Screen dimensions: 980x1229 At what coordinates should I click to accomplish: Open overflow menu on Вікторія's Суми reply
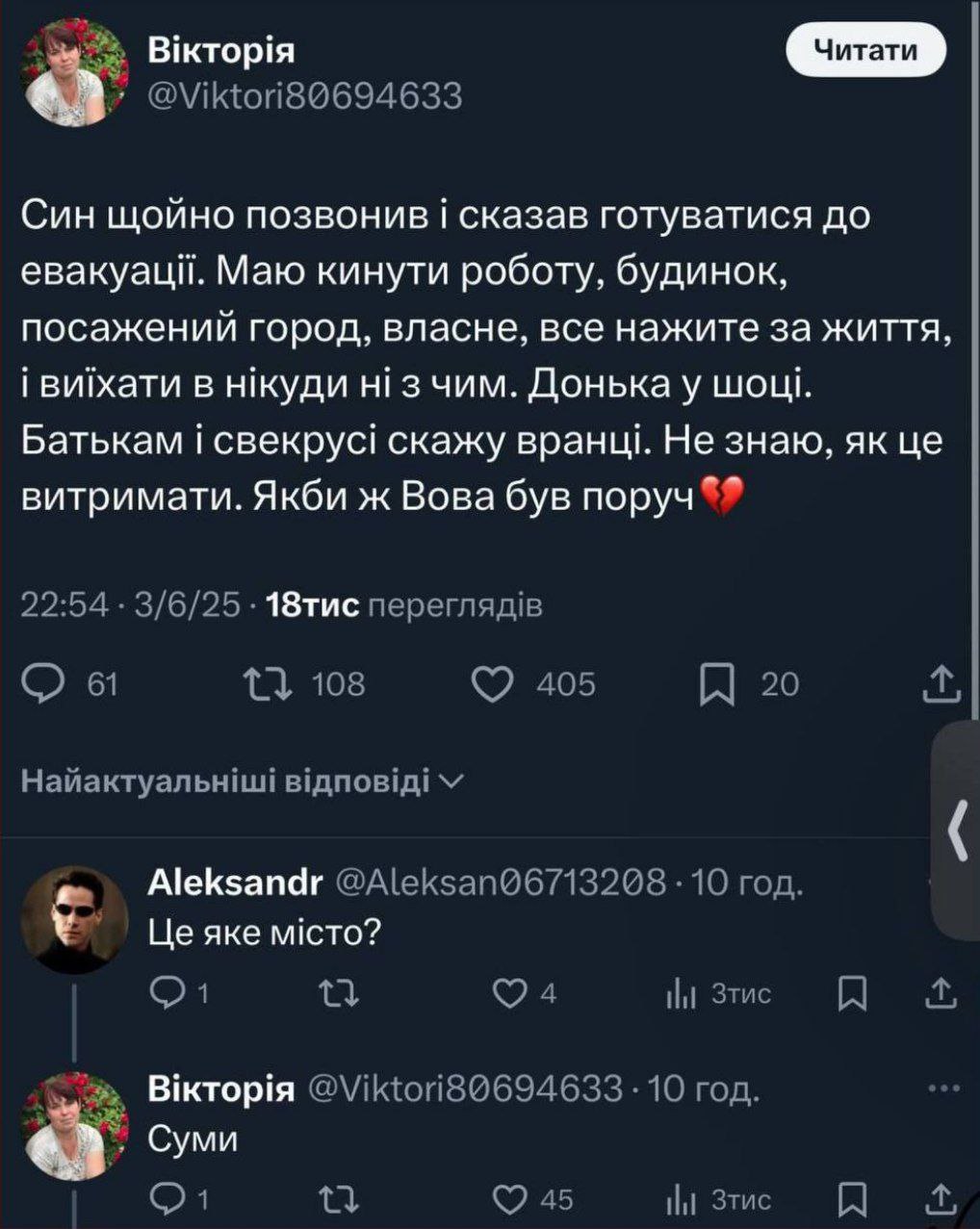click(x=942, y=1088)
